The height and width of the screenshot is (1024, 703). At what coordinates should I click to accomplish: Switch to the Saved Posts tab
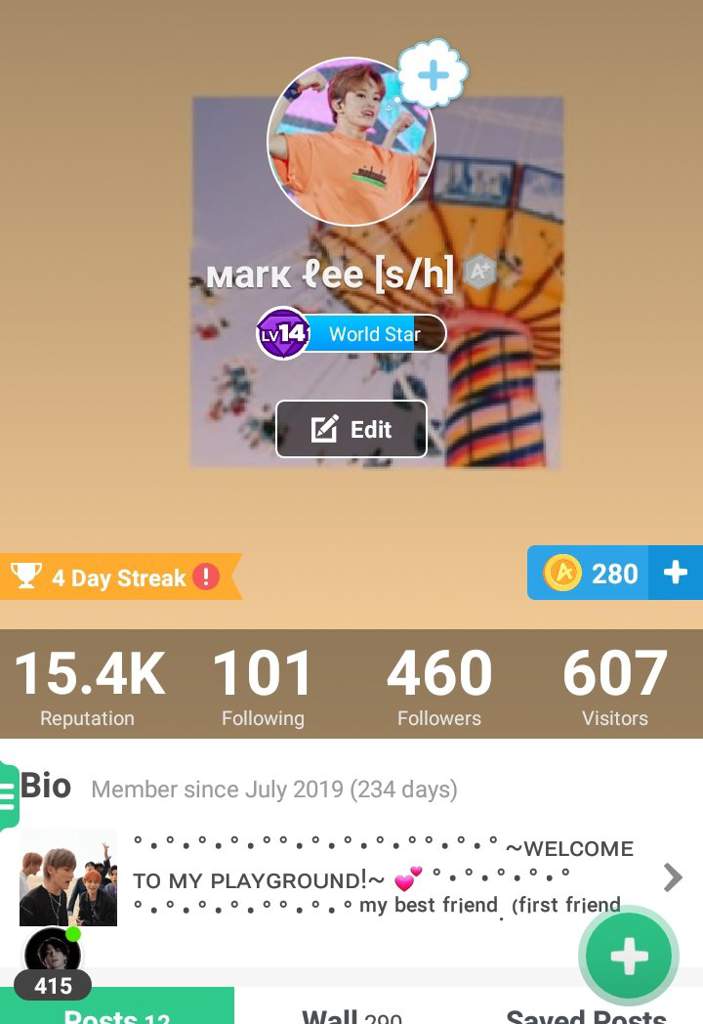[x=585, y=1012]
